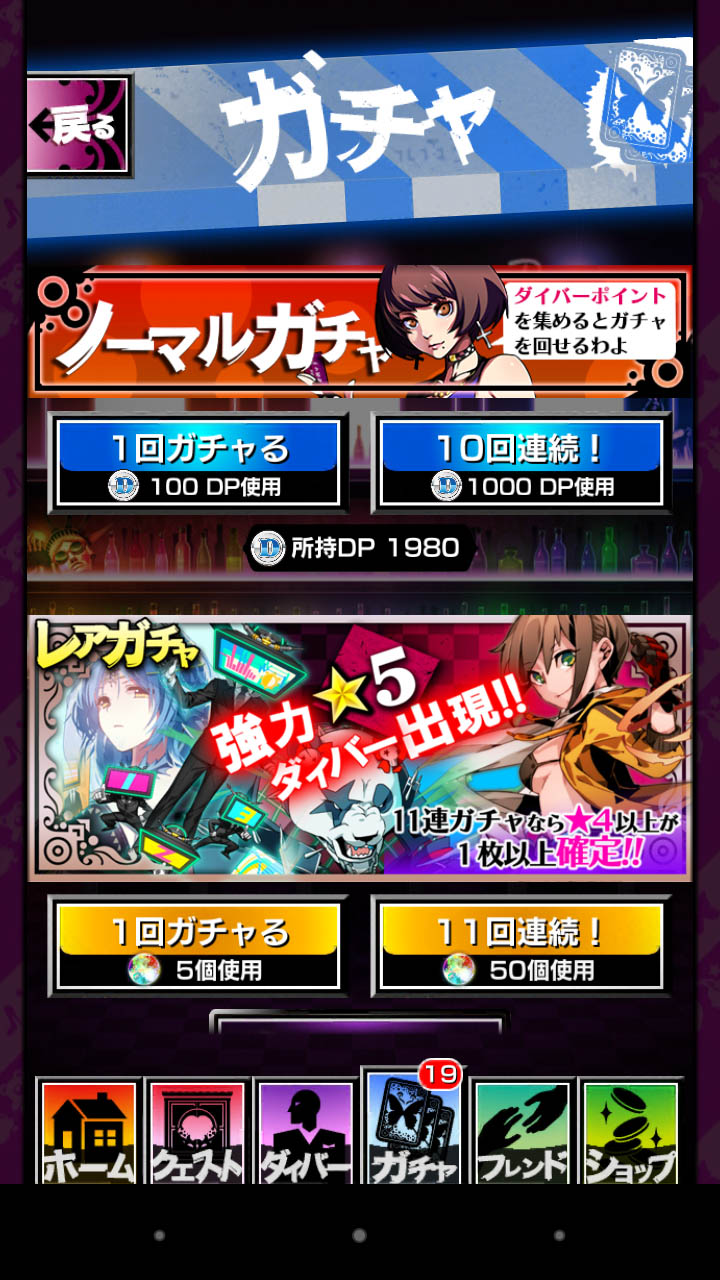Go to the ホーム tab
720x1280 pixels.
tap(88, 1132)
